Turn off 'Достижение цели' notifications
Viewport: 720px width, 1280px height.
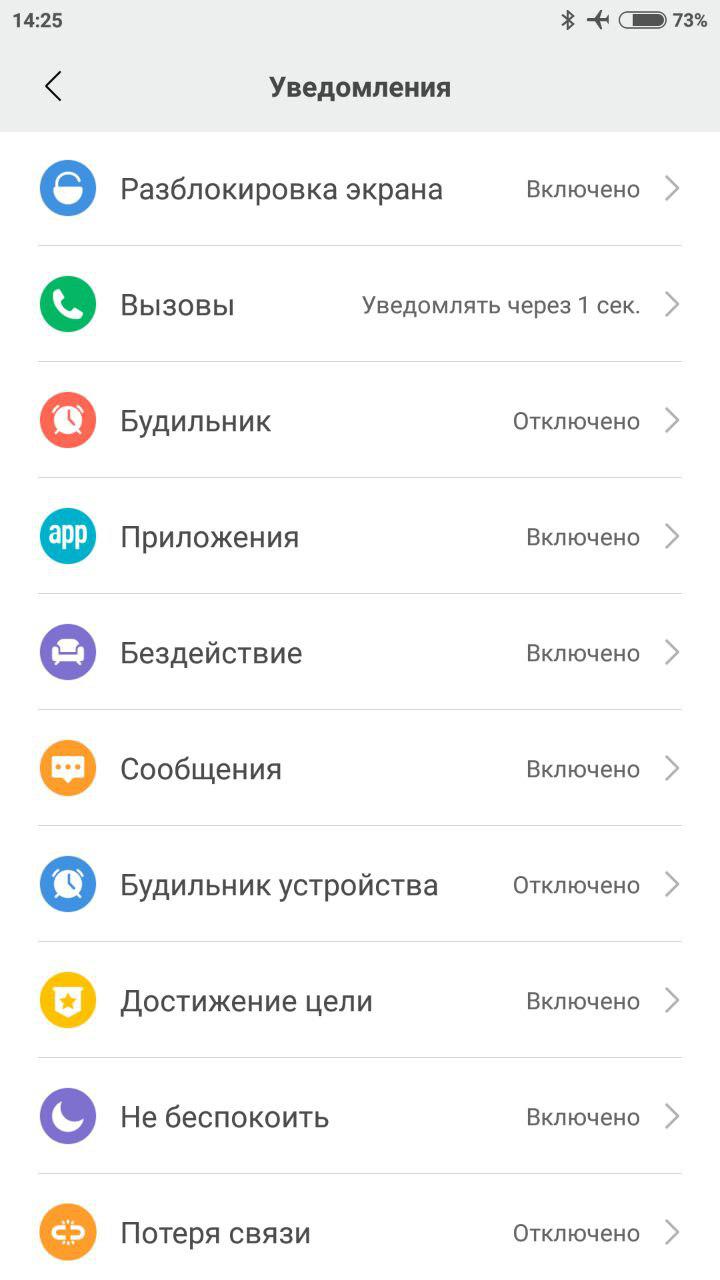(x=360, y=1000)
